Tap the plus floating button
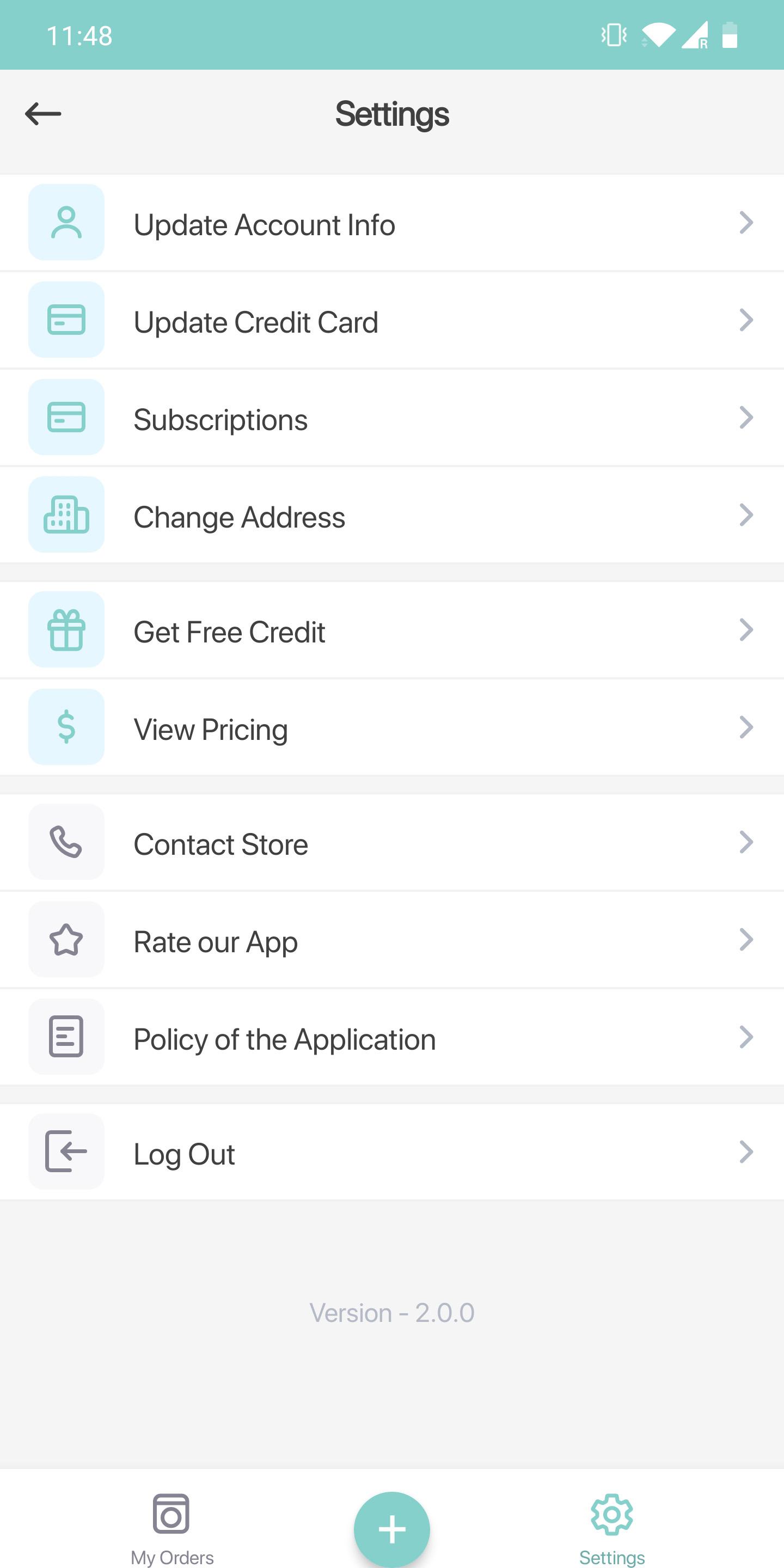This screenshot has height=1568, width=784. (391, 1528)
